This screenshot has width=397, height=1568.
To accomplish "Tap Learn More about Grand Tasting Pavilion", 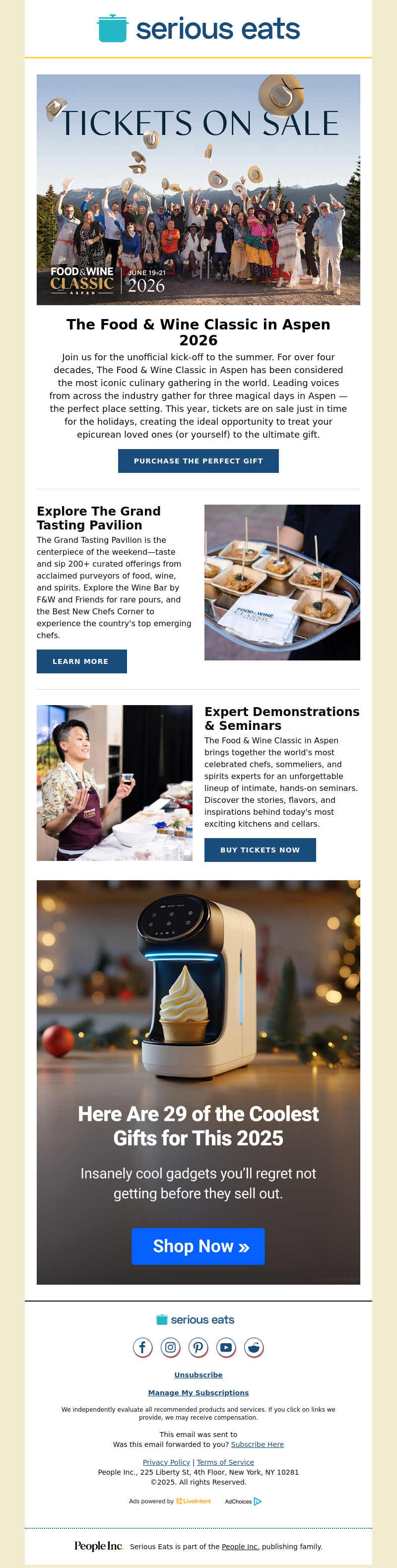I will pyautogui.click(x=81, y=661).
